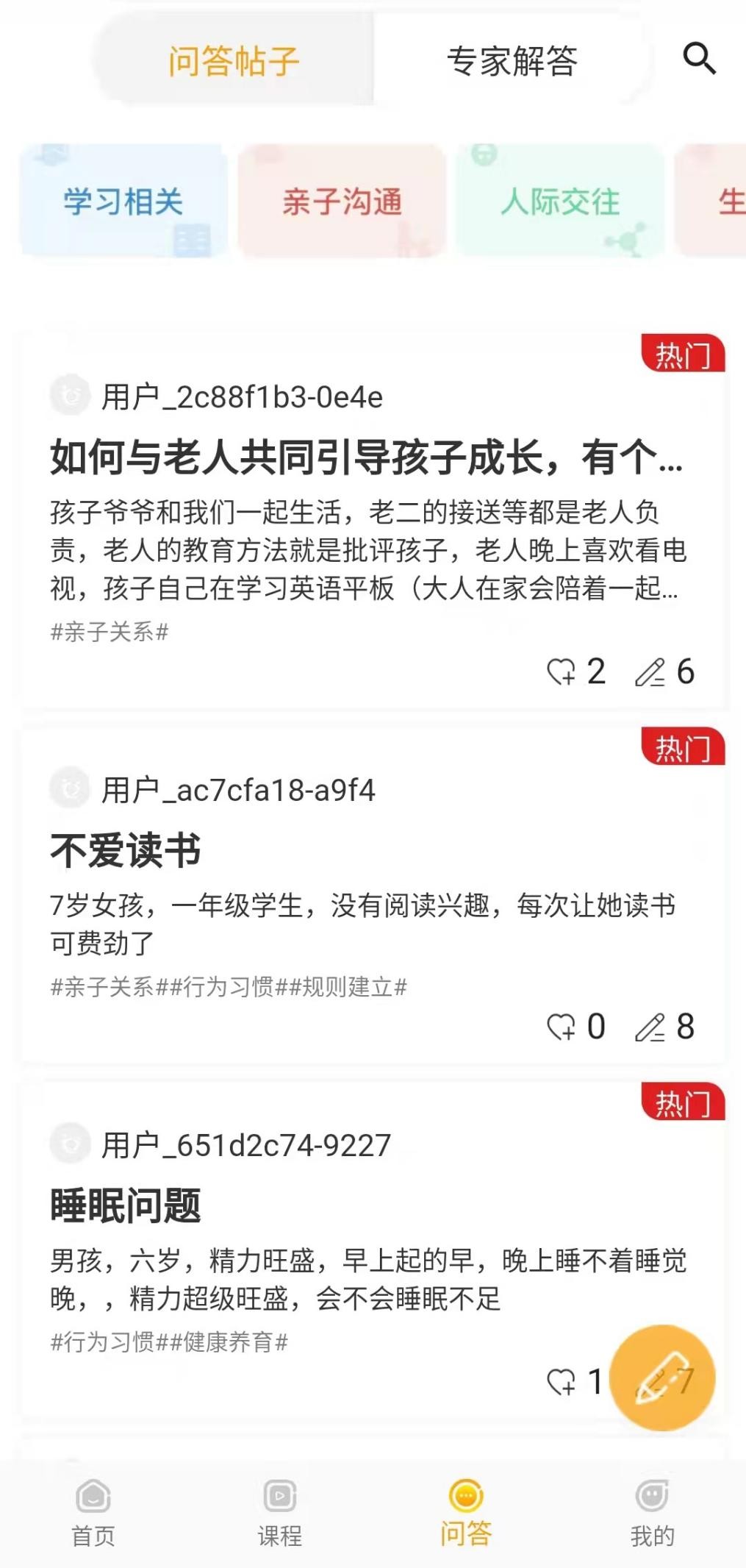Tap the 问答 bottom tab
Screen dimensions: 746x1568
coord(466,1511)
